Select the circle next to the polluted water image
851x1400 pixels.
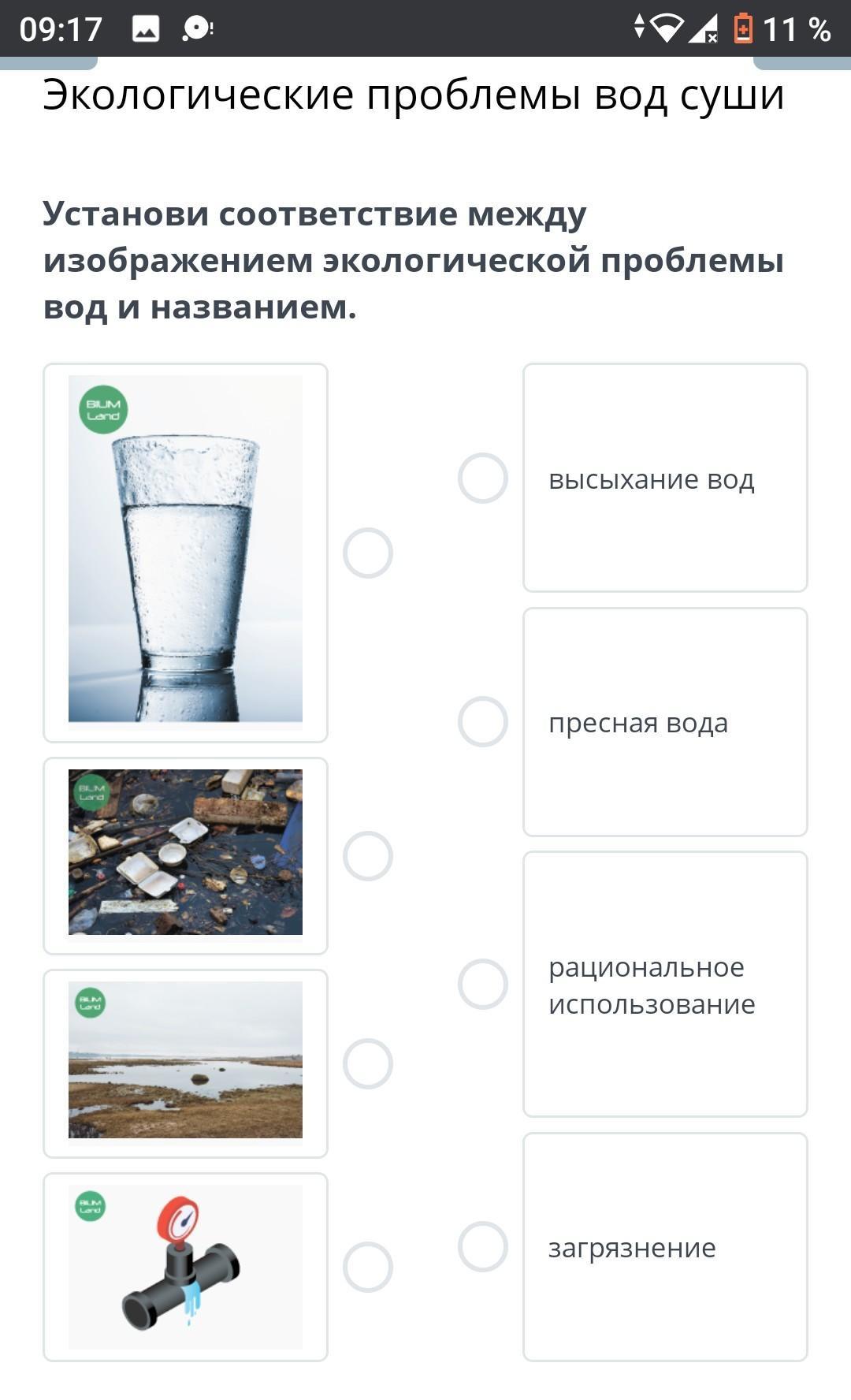[x=368, y=856]
